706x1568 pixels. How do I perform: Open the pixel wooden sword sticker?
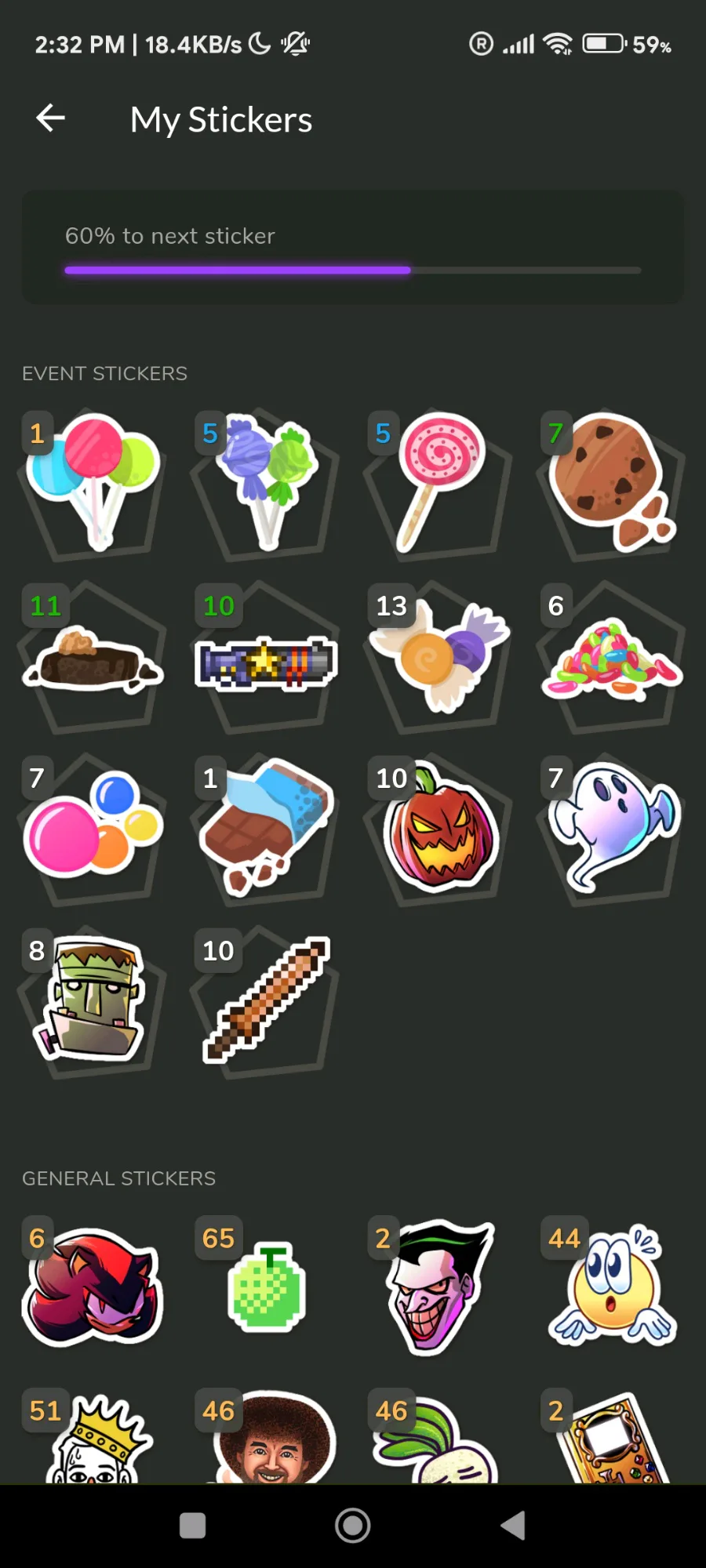point(267,1000)
